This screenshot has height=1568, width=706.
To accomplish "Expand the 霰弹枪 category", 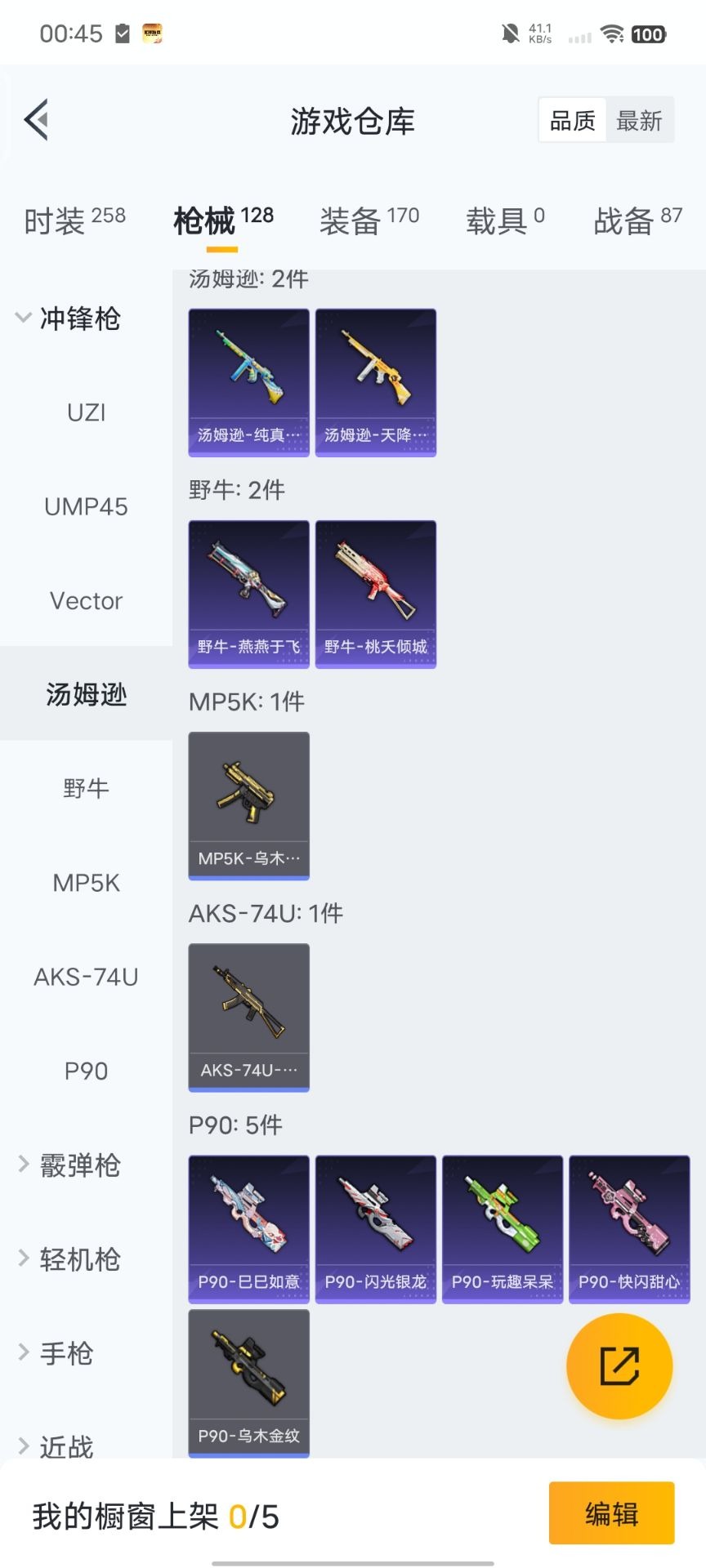I will (x=69, y=1165).
